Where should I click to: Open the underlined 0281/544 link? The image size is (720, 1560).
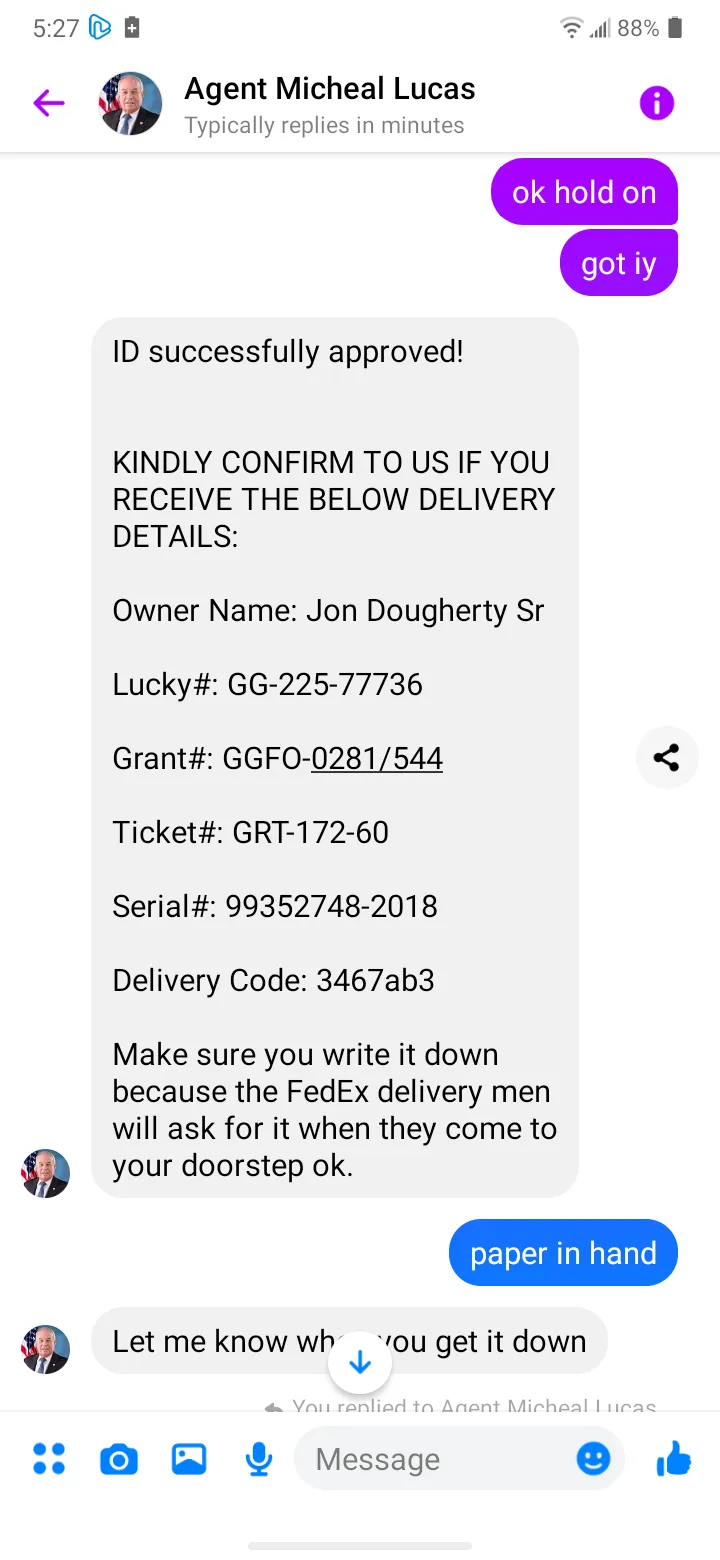[x=377, y=758]
